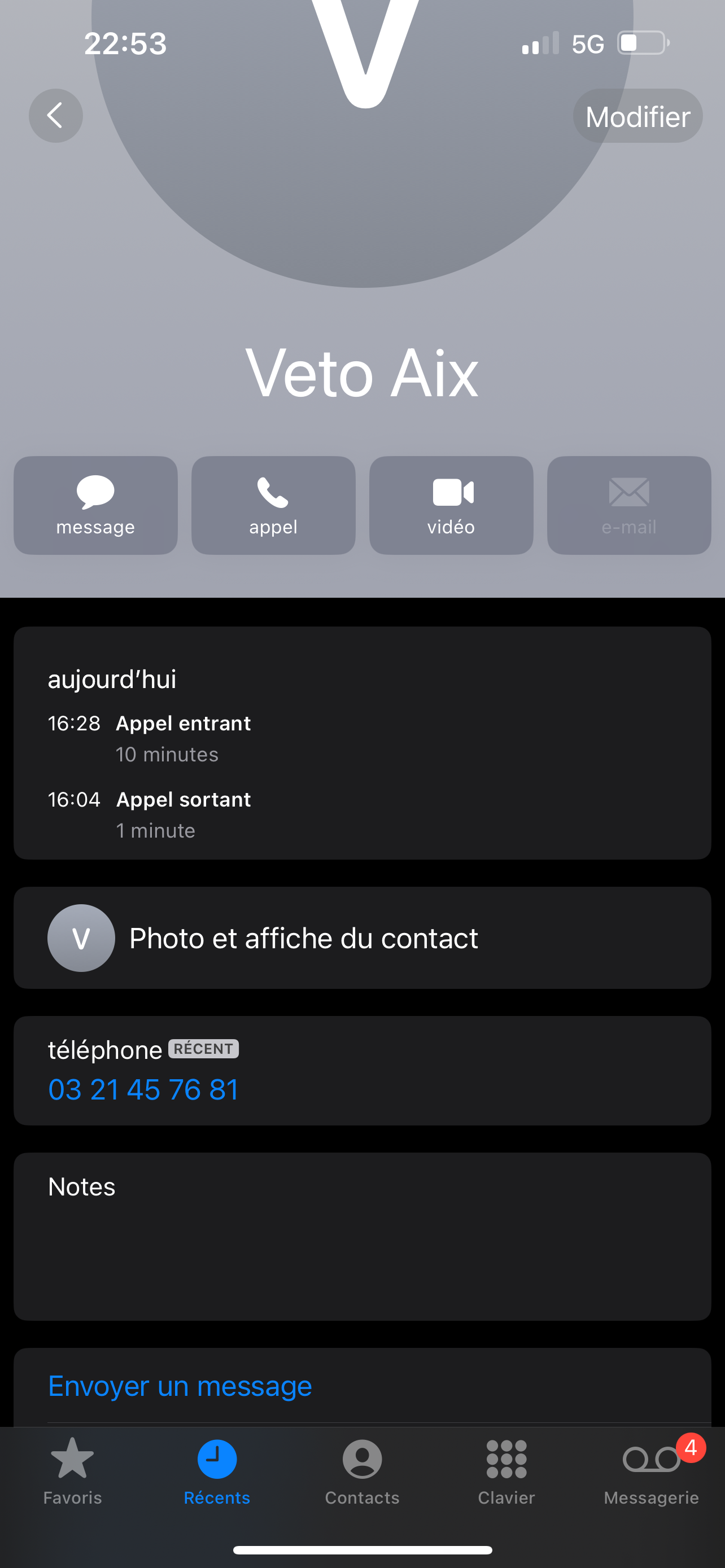Dial the number 03 21 45 76 81

pyautogui.click(x=143, y=1089)
